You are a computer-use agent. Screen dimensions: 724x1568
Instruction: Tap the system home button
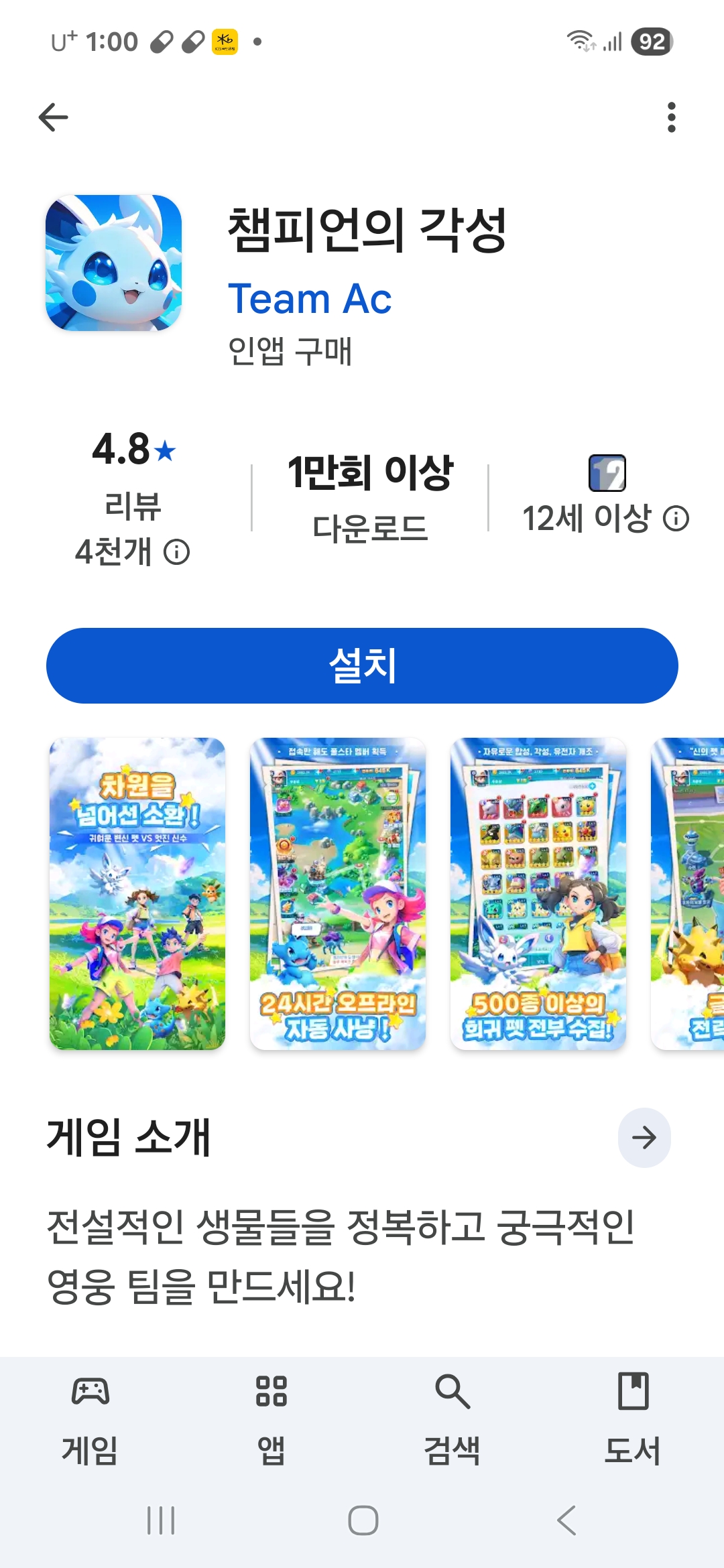[x=363, y=1520]
